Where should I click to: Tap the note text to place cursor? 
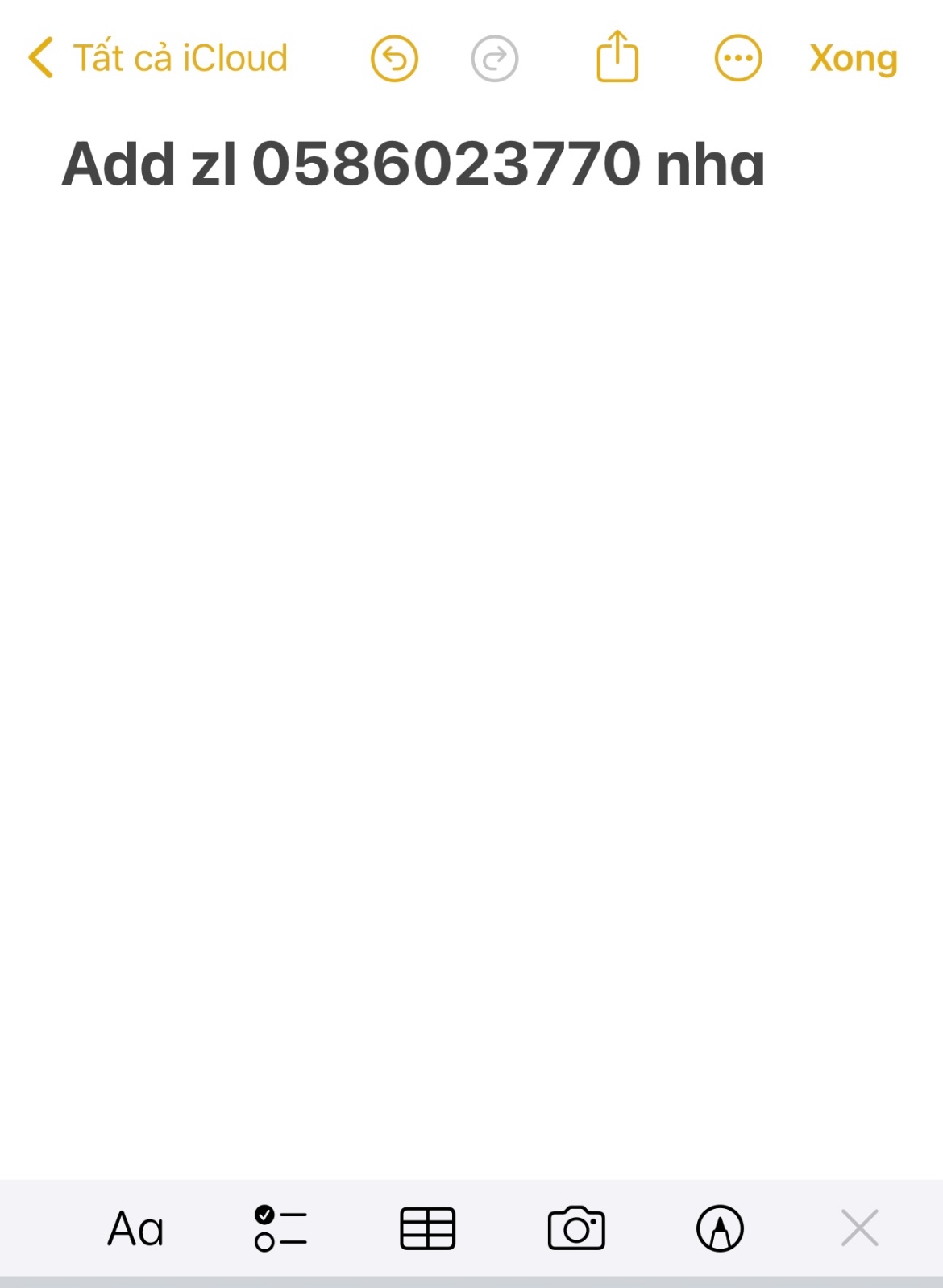[413, 164]
